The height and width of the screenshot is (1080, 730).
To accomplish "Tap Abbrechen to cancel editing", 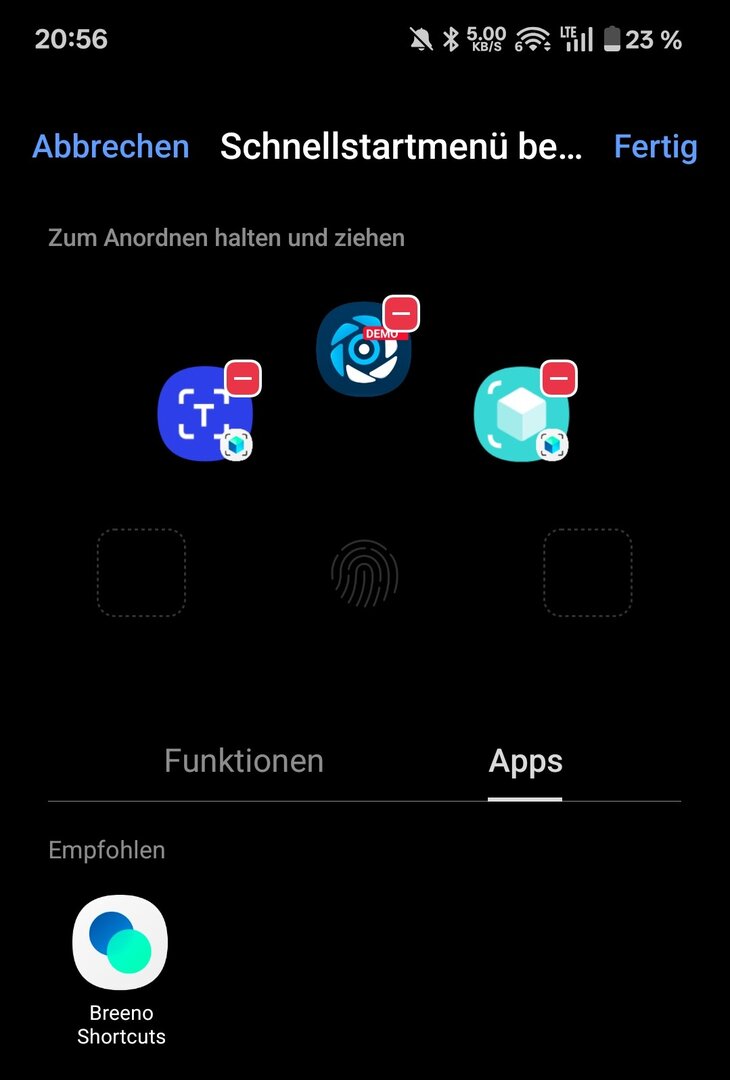I will click(110, 147).
